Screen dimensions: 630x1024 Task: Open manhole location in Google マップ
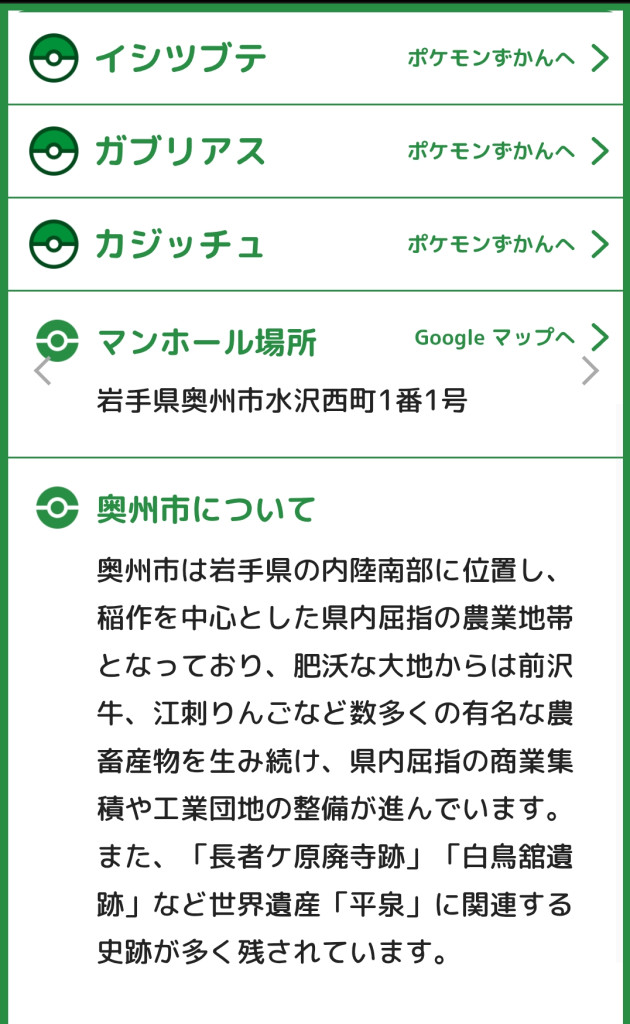(510, 337)
